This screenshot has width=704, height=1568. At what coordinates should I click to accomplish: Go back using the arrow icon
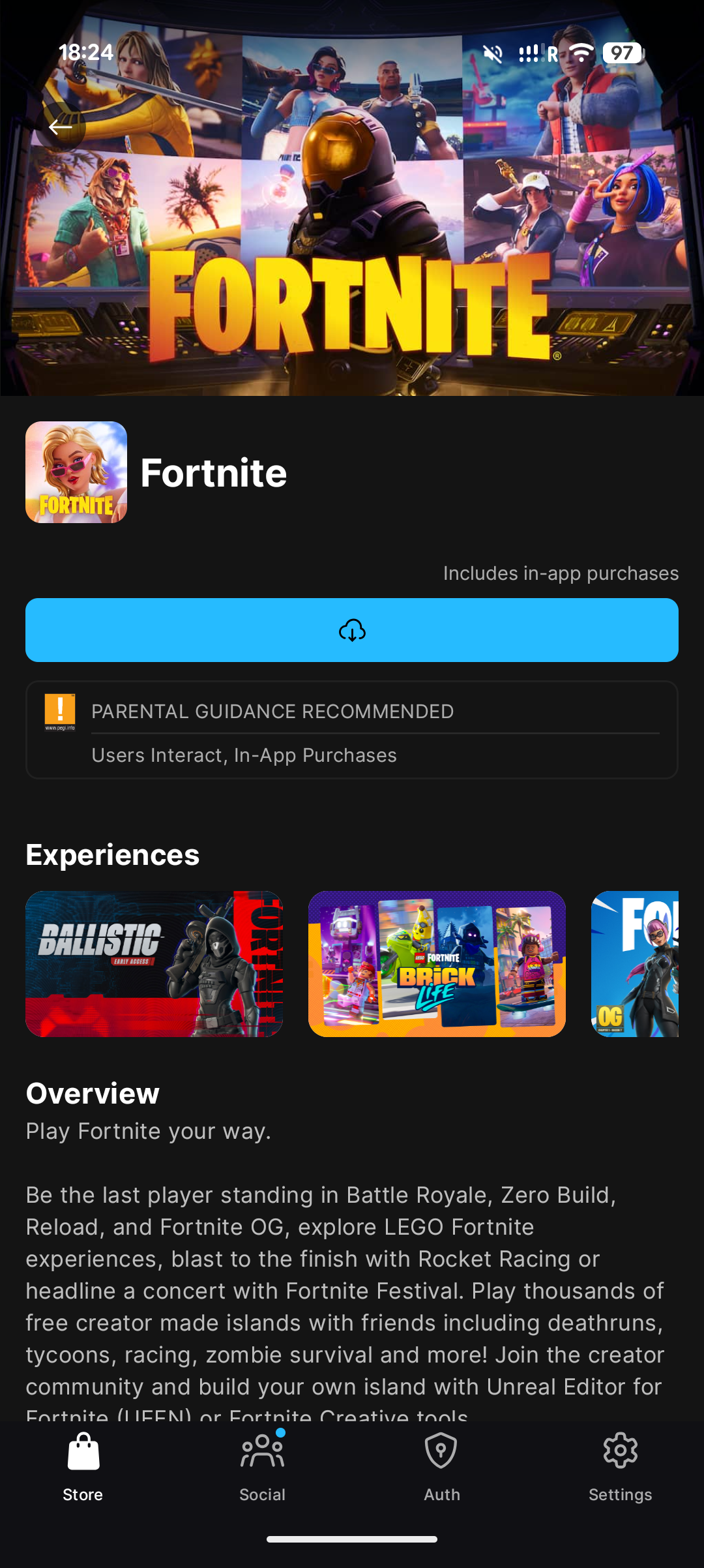pos(61,127)
